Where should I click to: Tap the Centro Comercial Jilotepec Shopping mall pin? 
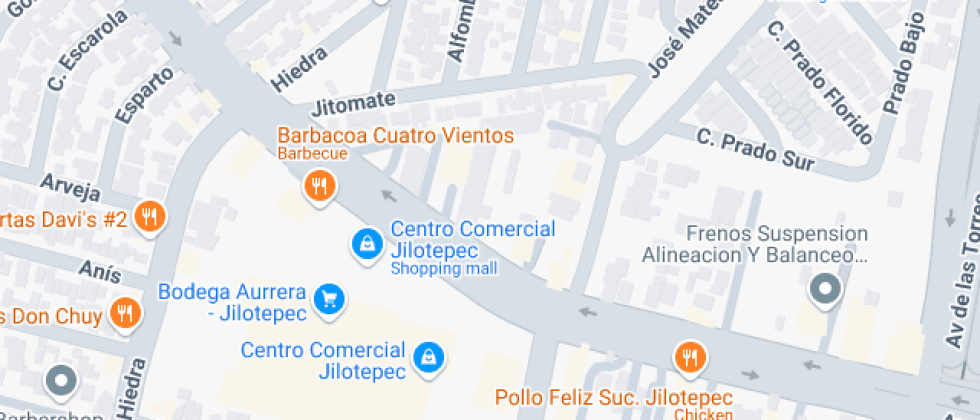pyautogui.click(x=368, y=244)
